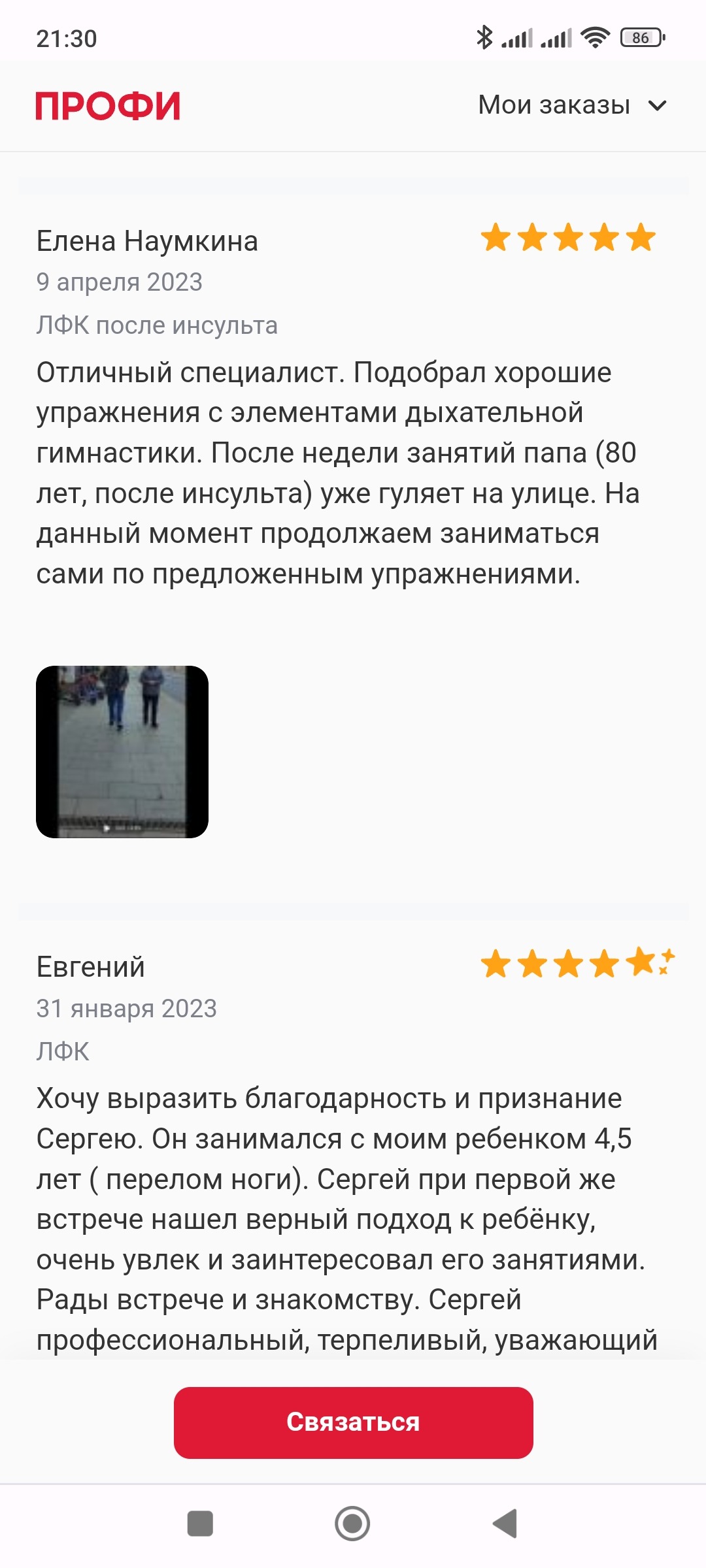Go back with the system back arrow
This screenshot has height=1568, width=706.
pos(505,1524)
